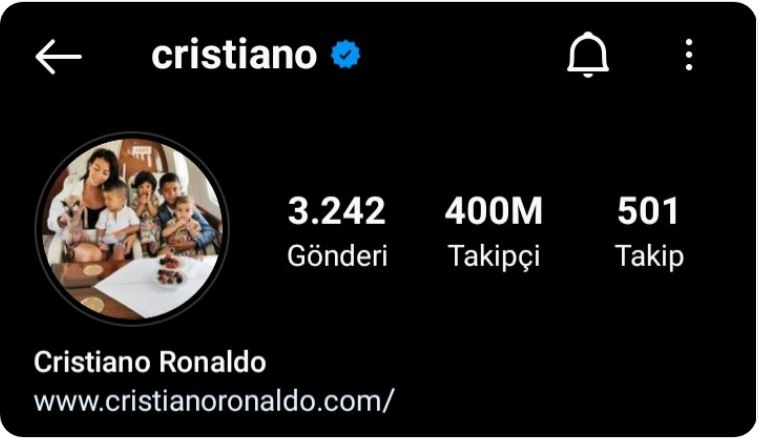The width and height of the screenshot is (759, 448).
Task: Open the www.cristianoronaldo.com link
Action: 214,401
